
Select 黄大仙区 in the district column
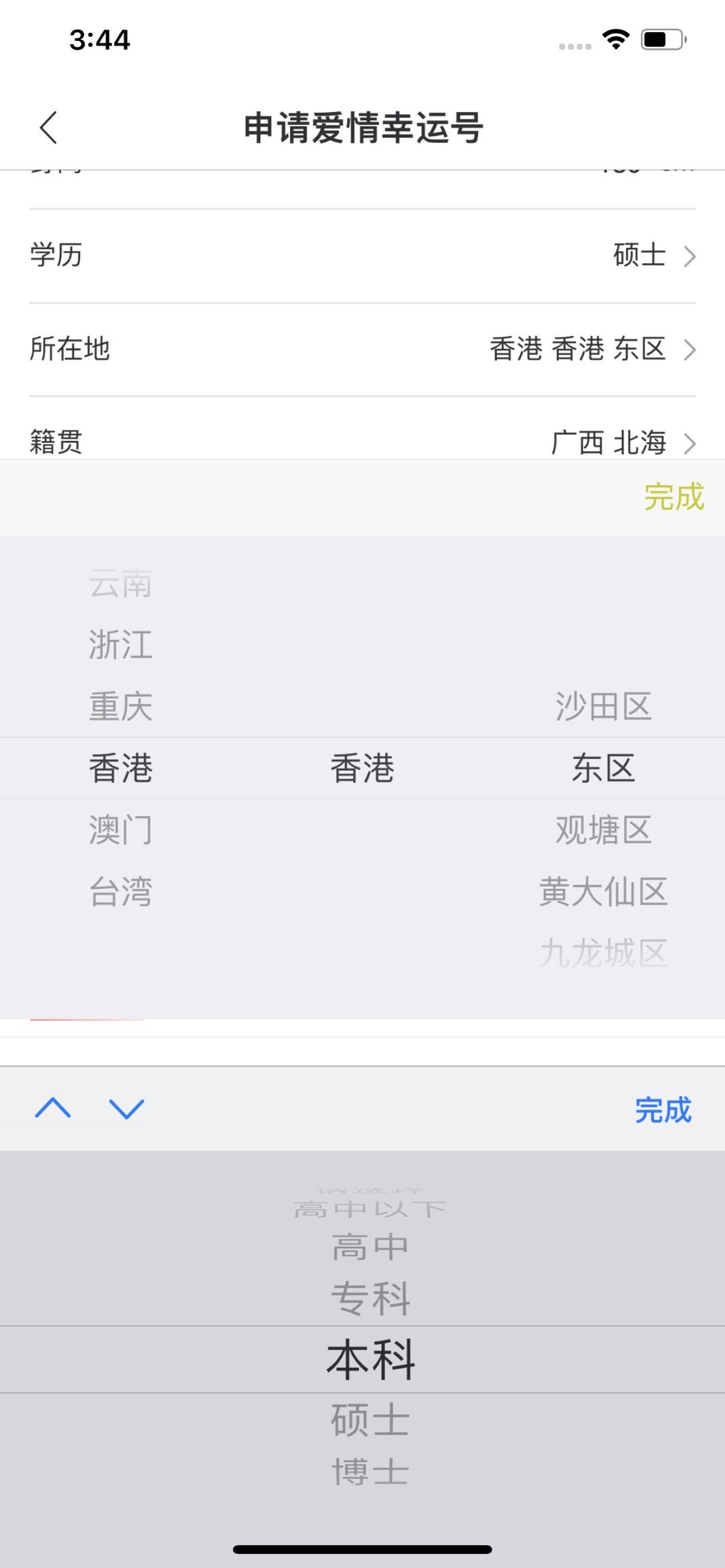click(x=603, y=892)
